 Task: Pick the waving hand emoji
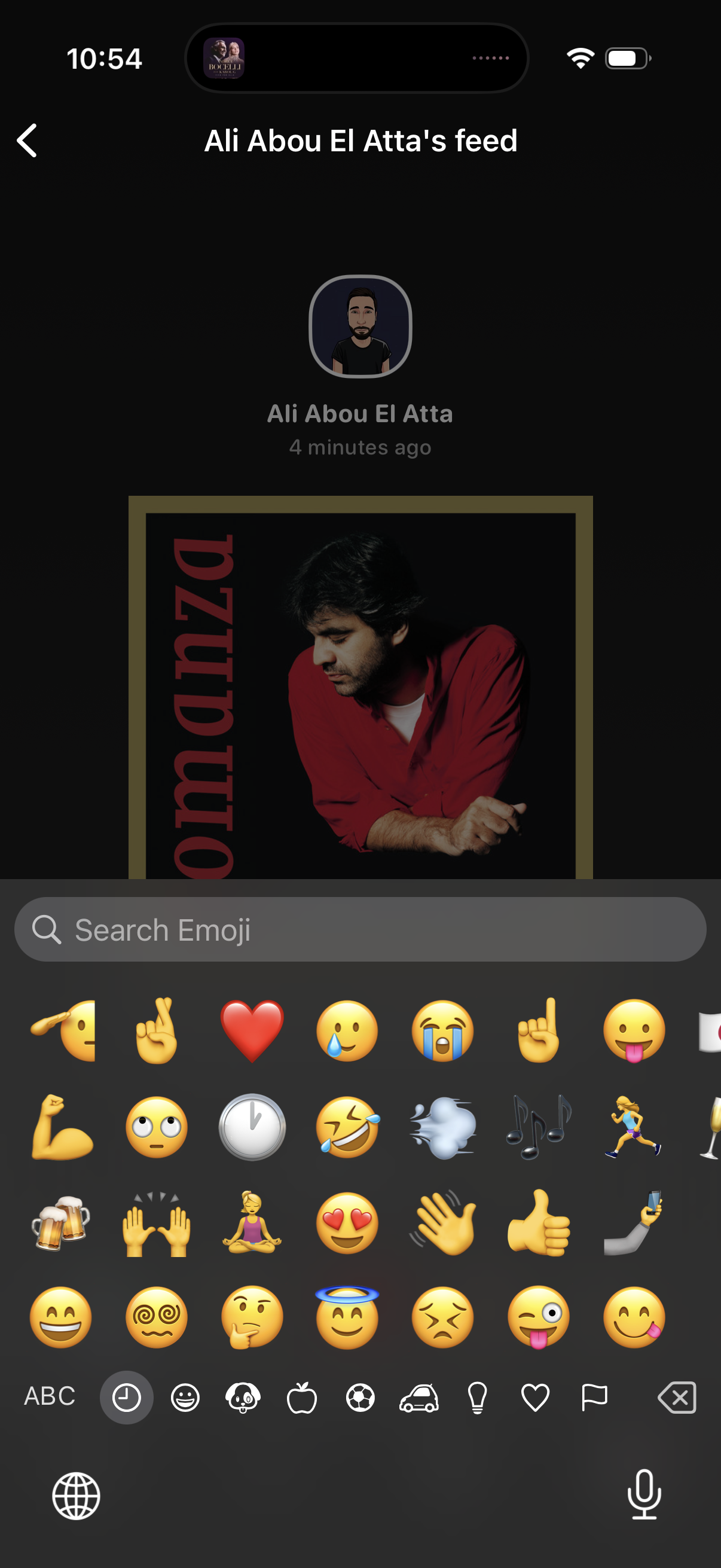443,1222
